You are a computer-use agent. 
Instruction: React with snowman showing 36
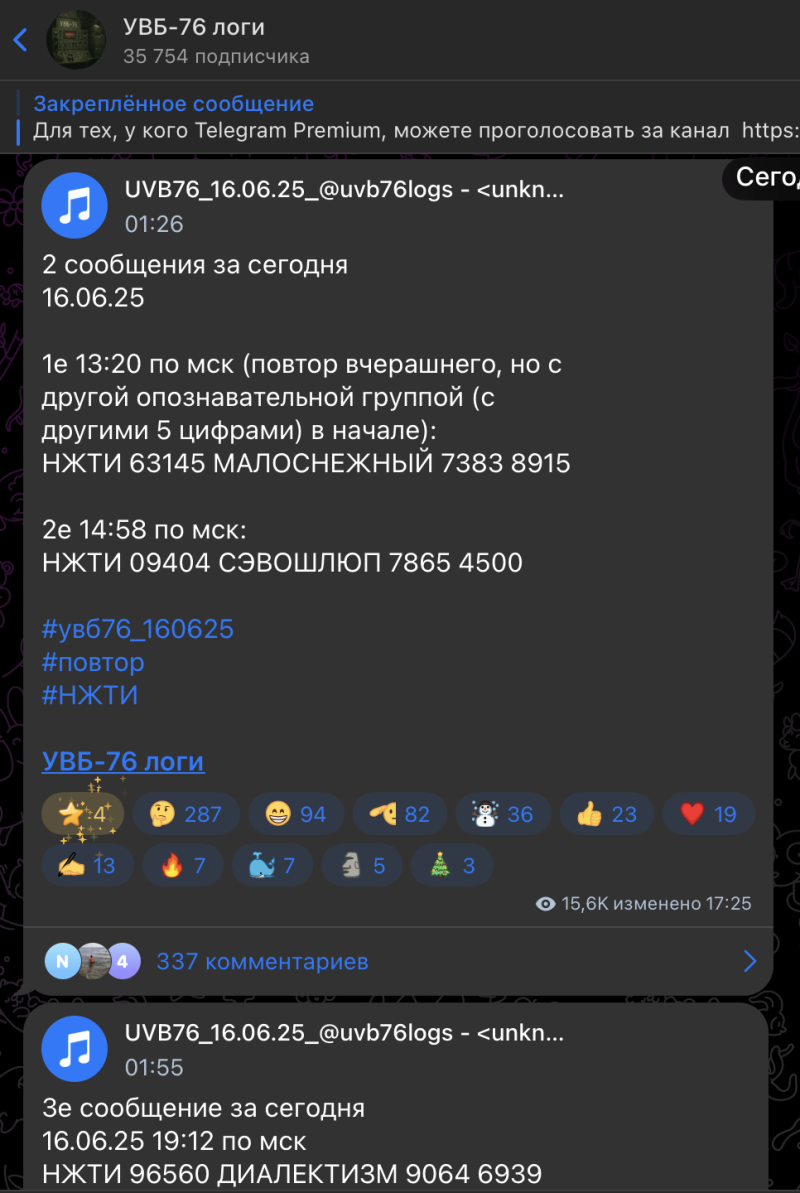(x=502, y=814)
